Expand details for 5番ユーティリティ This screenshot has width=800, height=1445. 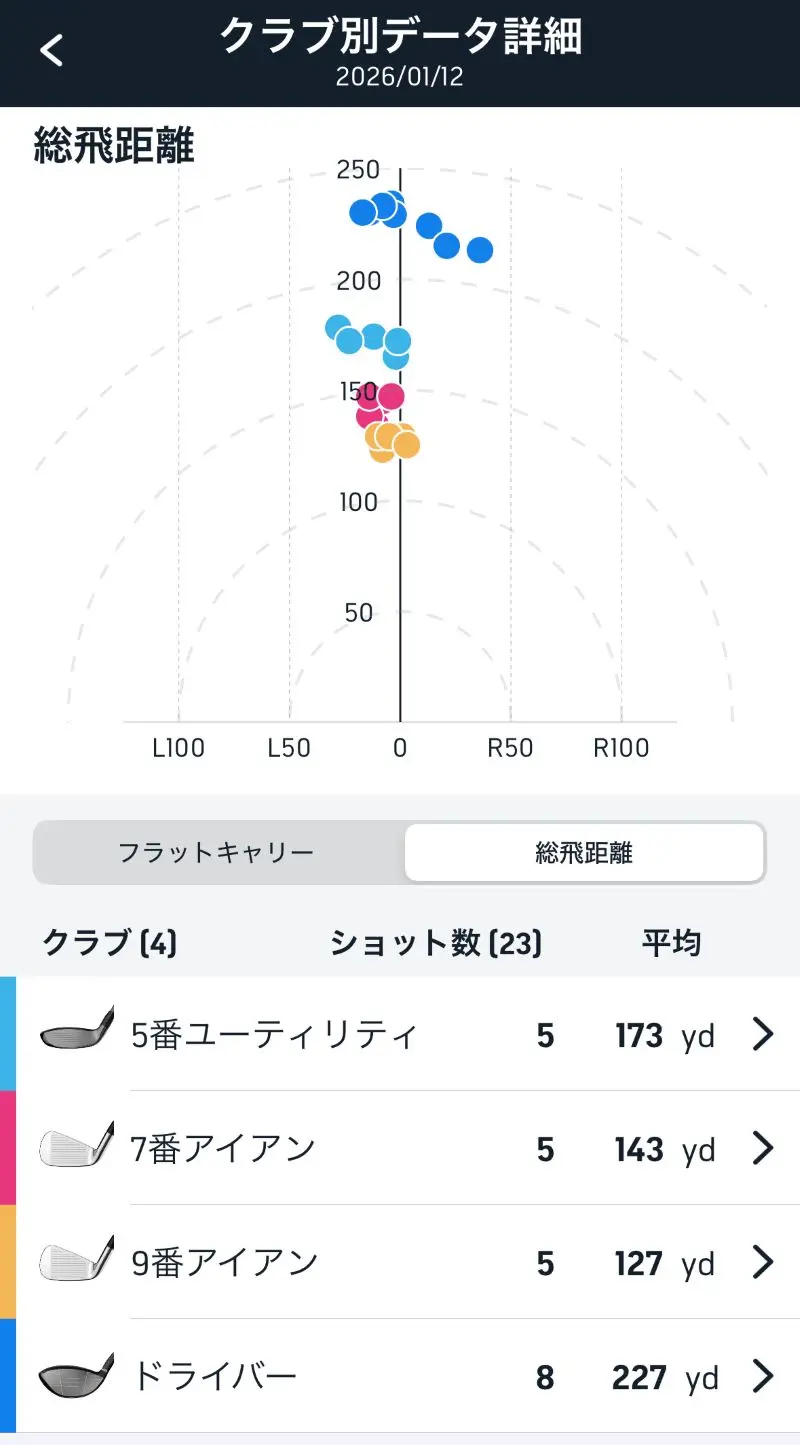pos(763,1035)
